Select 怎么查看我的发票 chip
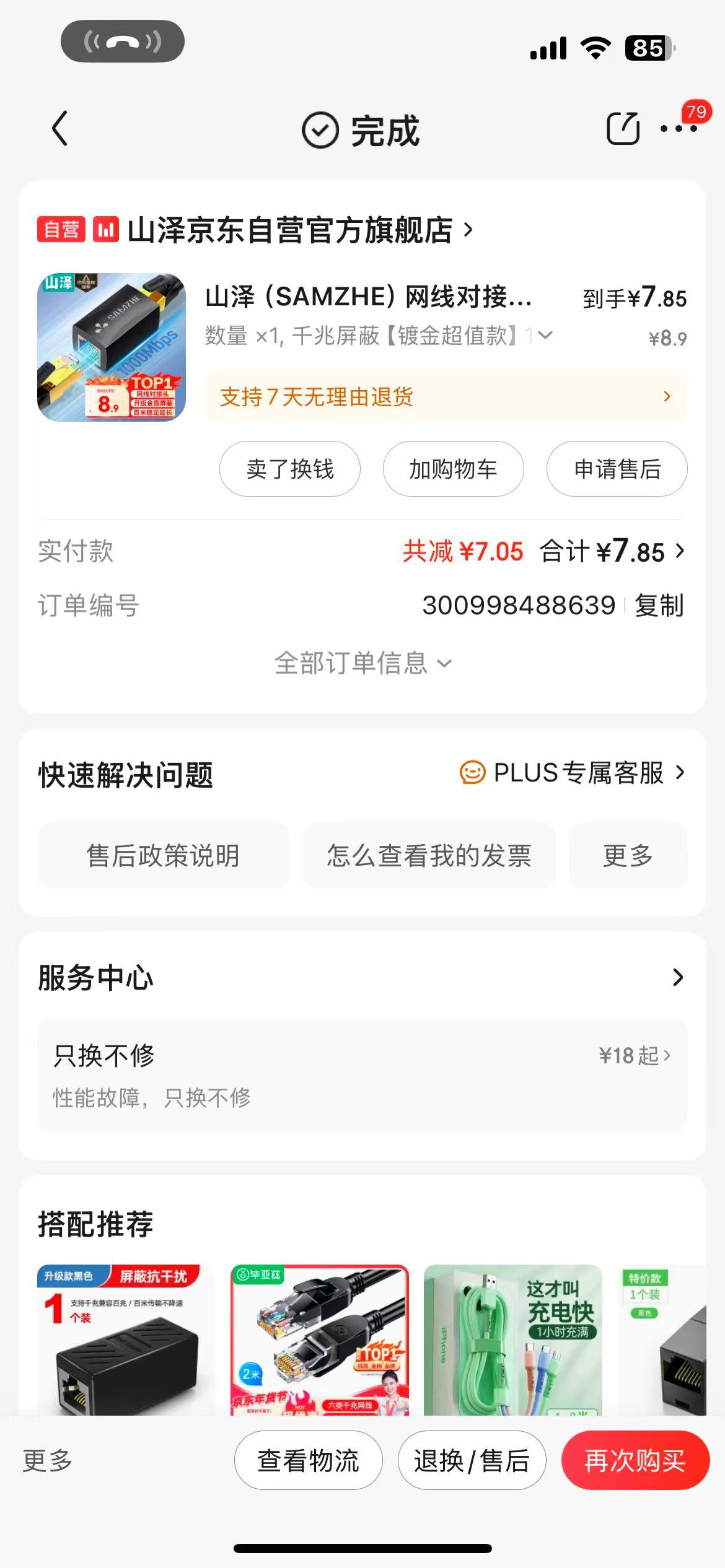725x1568 pixels. click(x=429, y=855)
